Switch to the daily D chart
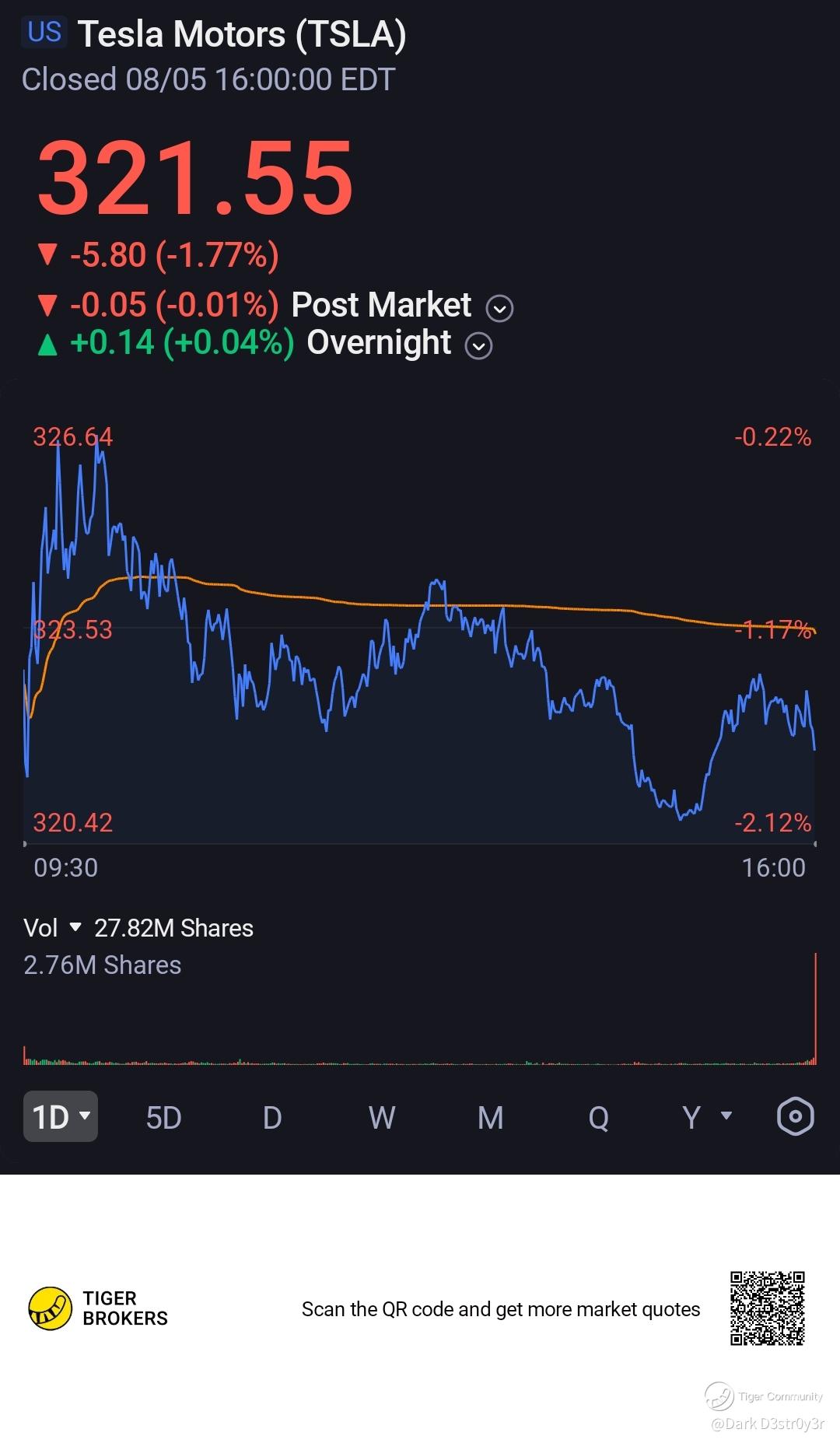The height and width of the screenshot is (1443, 840). (272, 1117)
